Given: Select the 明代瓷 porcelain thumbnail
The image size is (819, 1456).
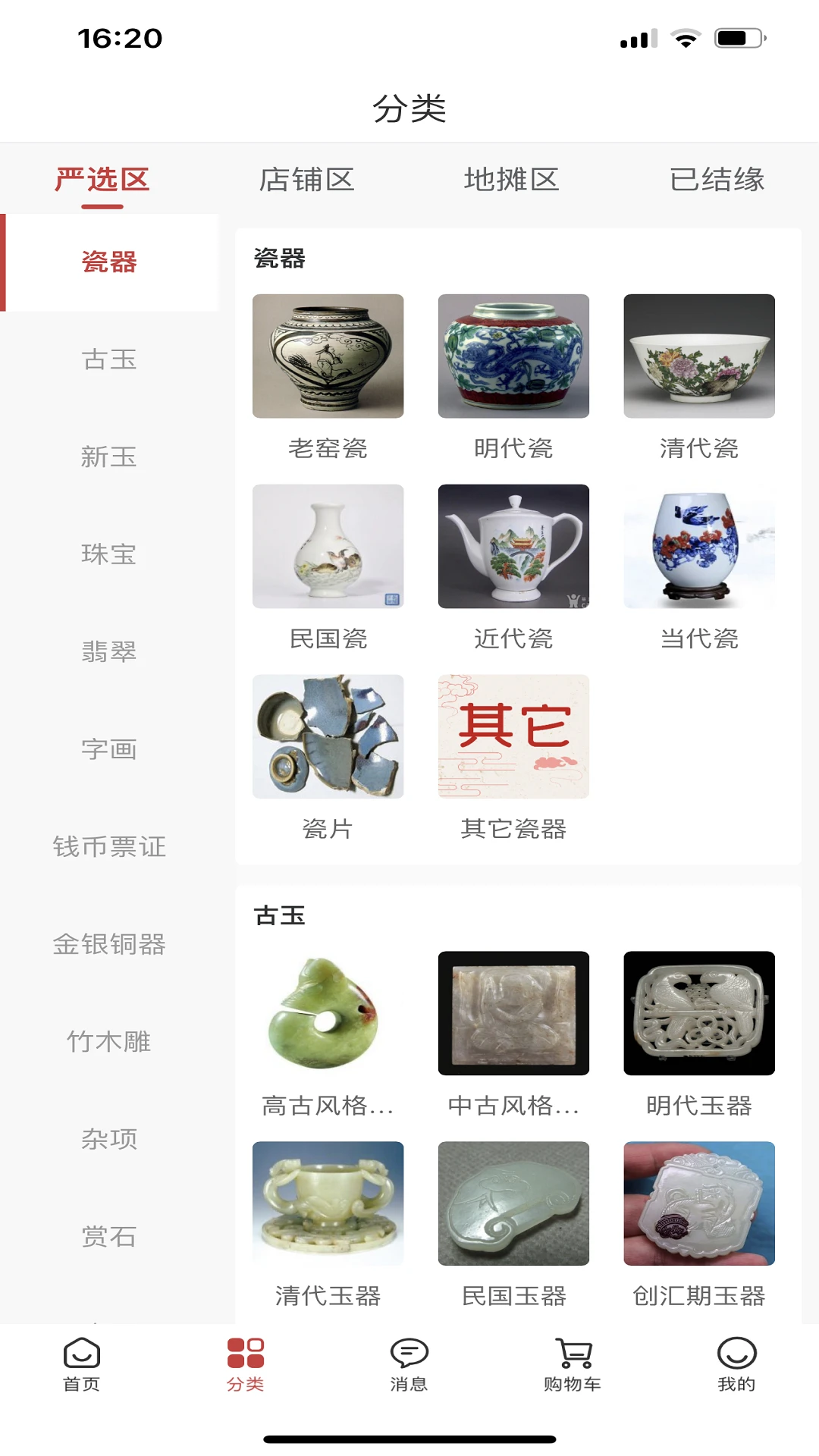Looking at the screenshot, I should click(x=513, y=356).
